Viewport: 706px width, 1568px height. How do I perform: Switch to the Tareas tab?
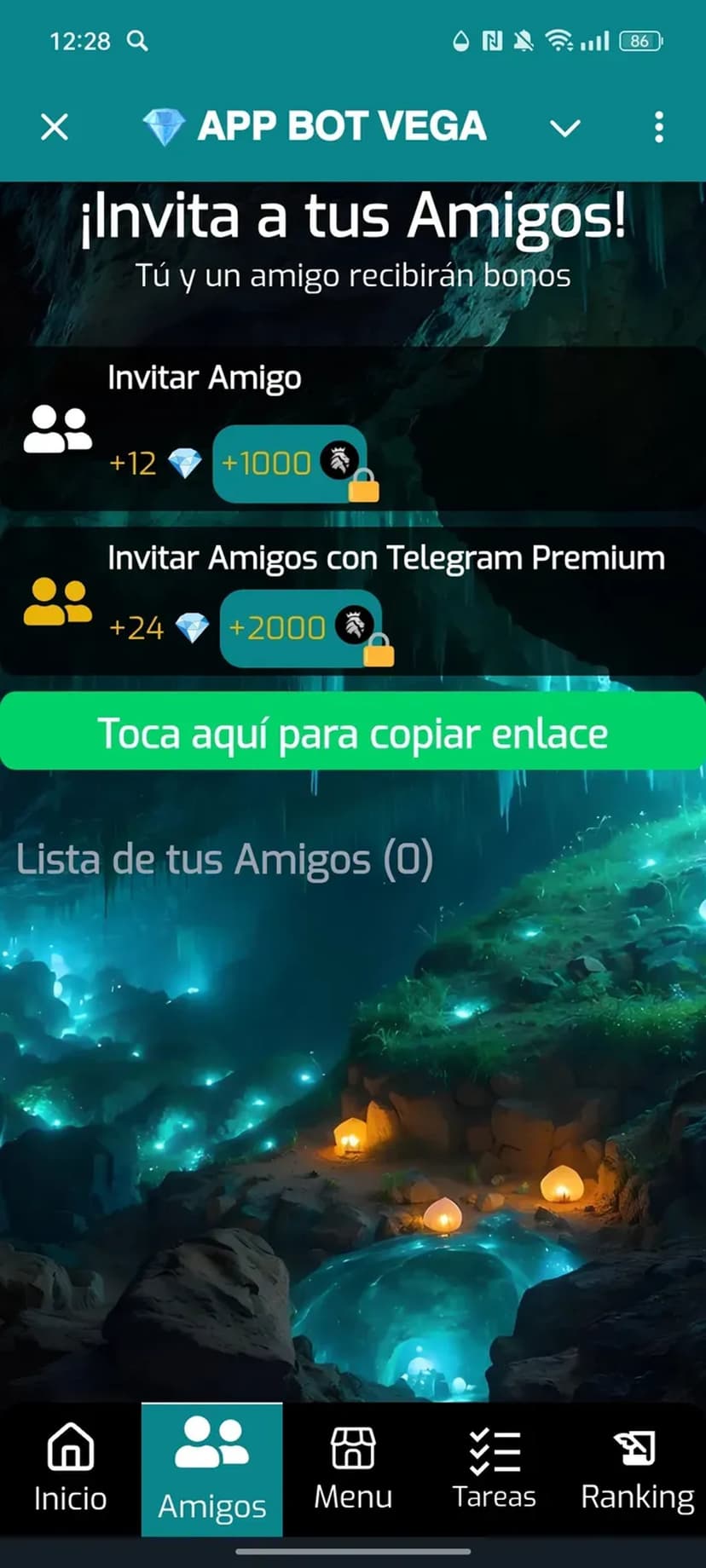point(495,1469)
